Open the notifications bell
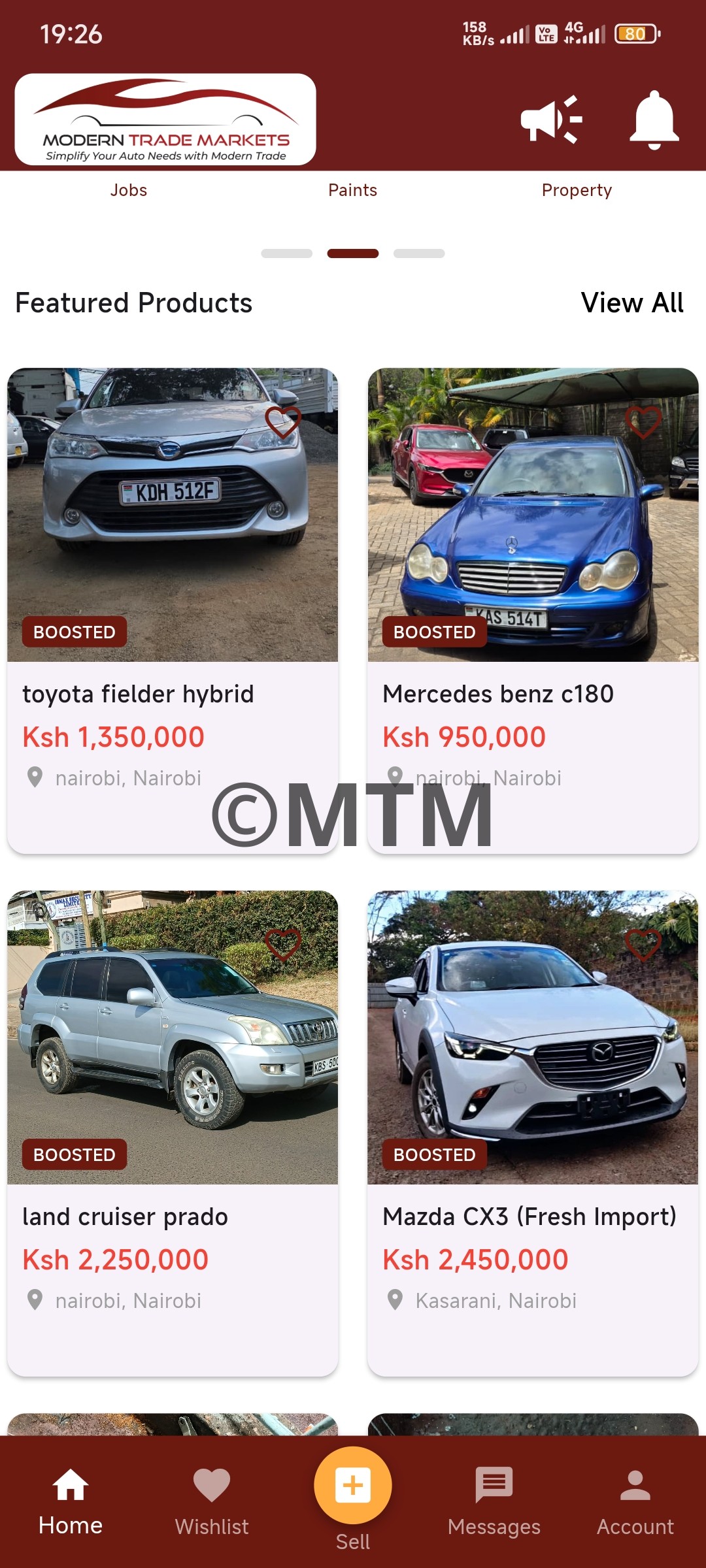706x1568 pixels. (x=654, y=120)
